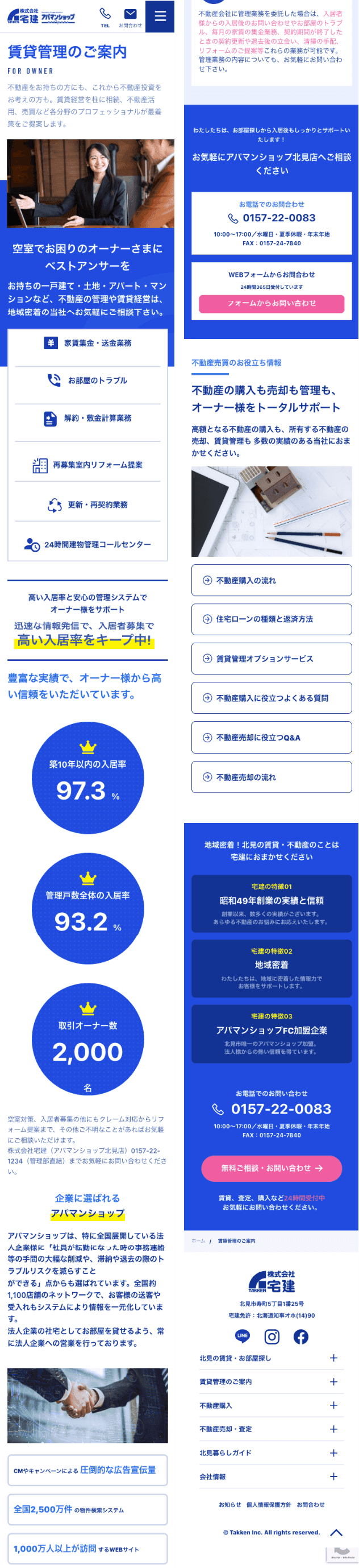Open 不動産購入の流れ link
Screen dimensions: 359x1568
coord(271,580)
